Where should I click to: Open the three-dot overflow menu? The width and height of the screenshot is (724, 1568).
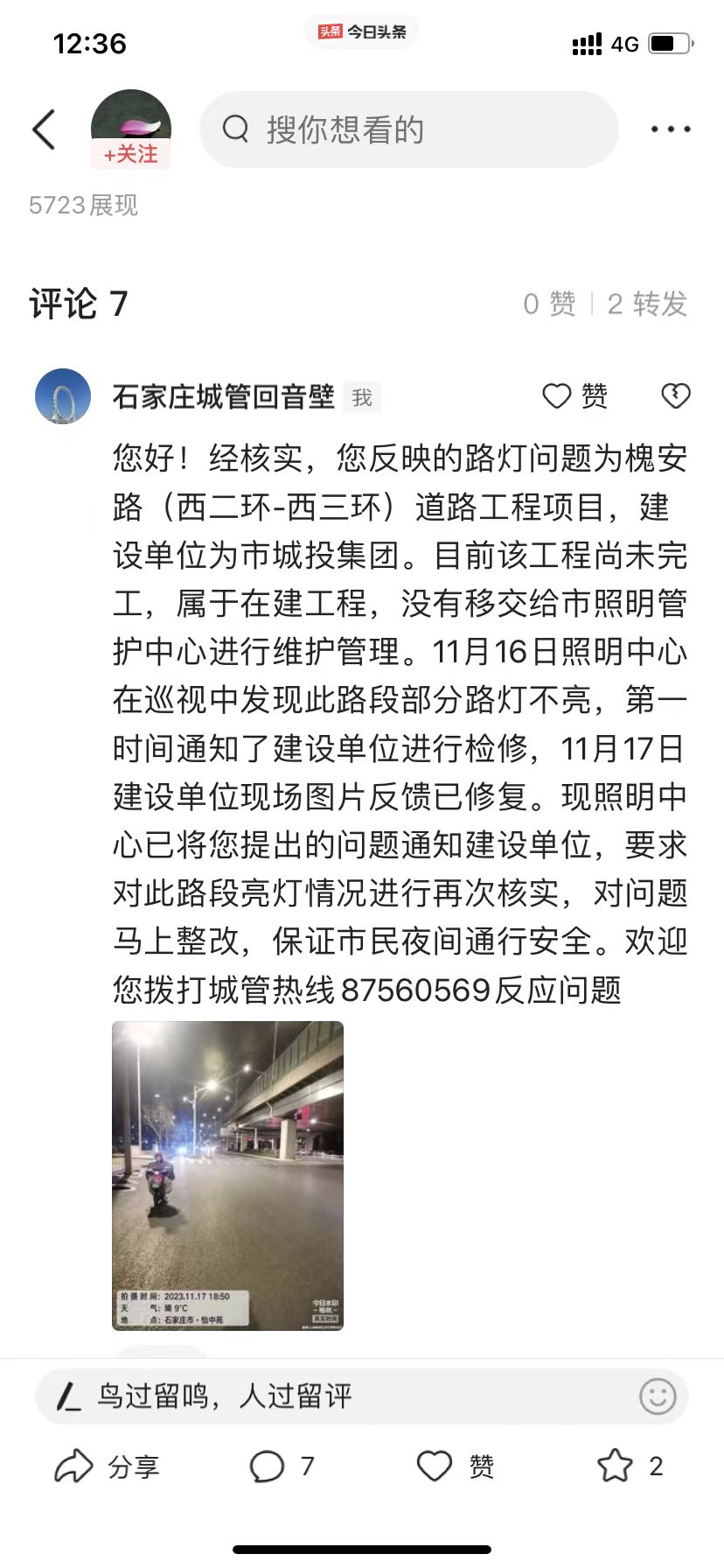pyautogui.click(x=671, y=129)
